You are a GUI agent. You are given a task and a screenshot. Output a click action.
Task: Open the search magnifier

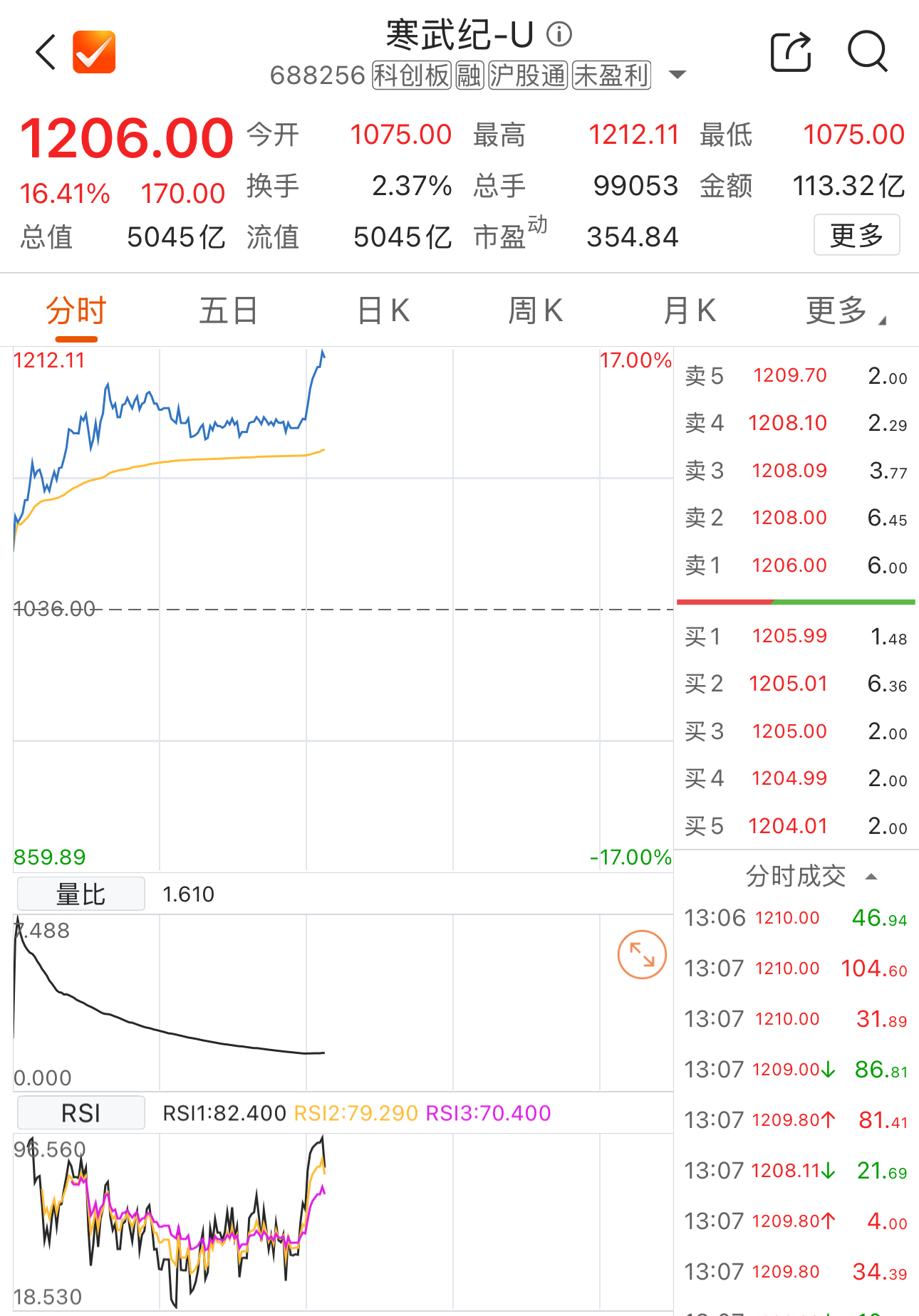coord(867,52)
